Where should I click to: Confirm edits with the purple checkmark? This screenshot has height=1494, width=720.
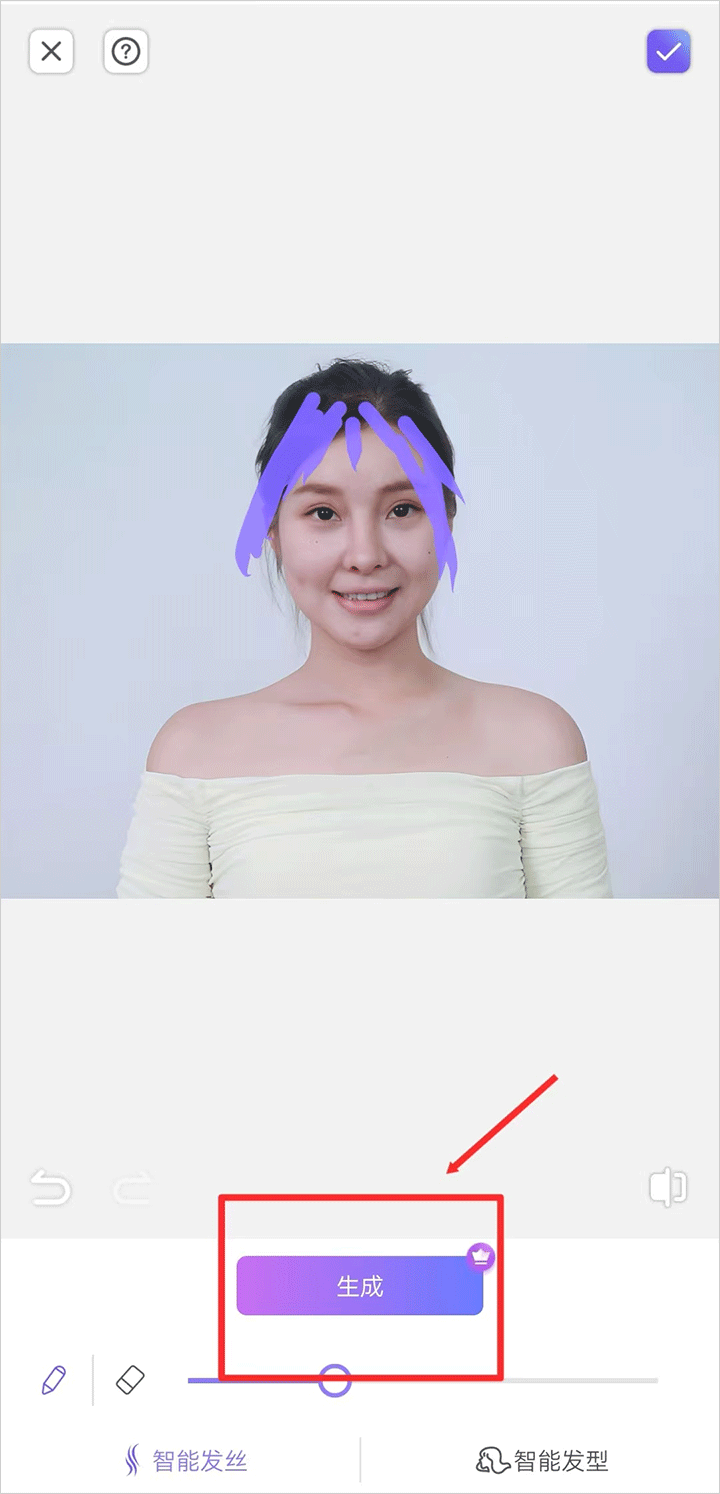tap(668, 52)
